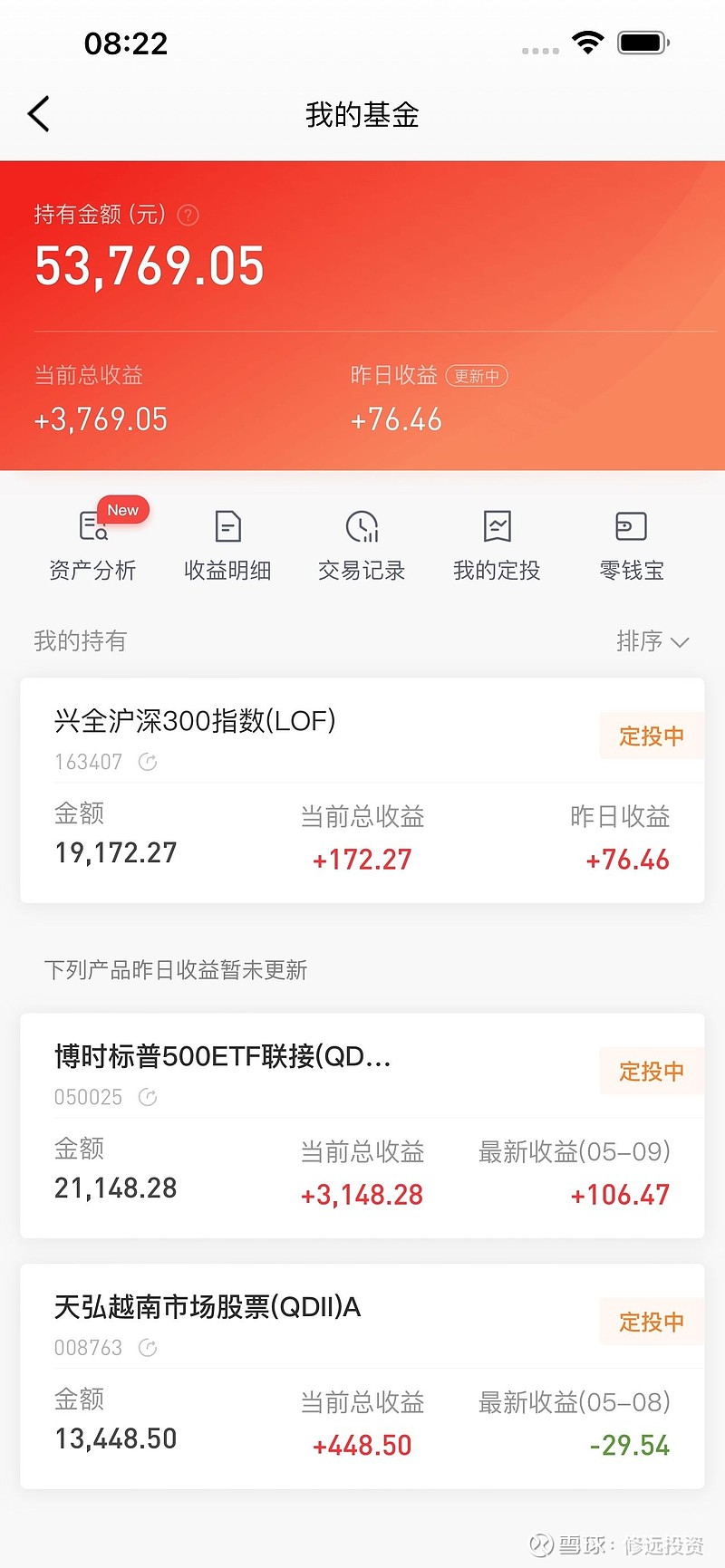
Task: Refresh fund 050025 with its reload icon
Action: 148,1098
